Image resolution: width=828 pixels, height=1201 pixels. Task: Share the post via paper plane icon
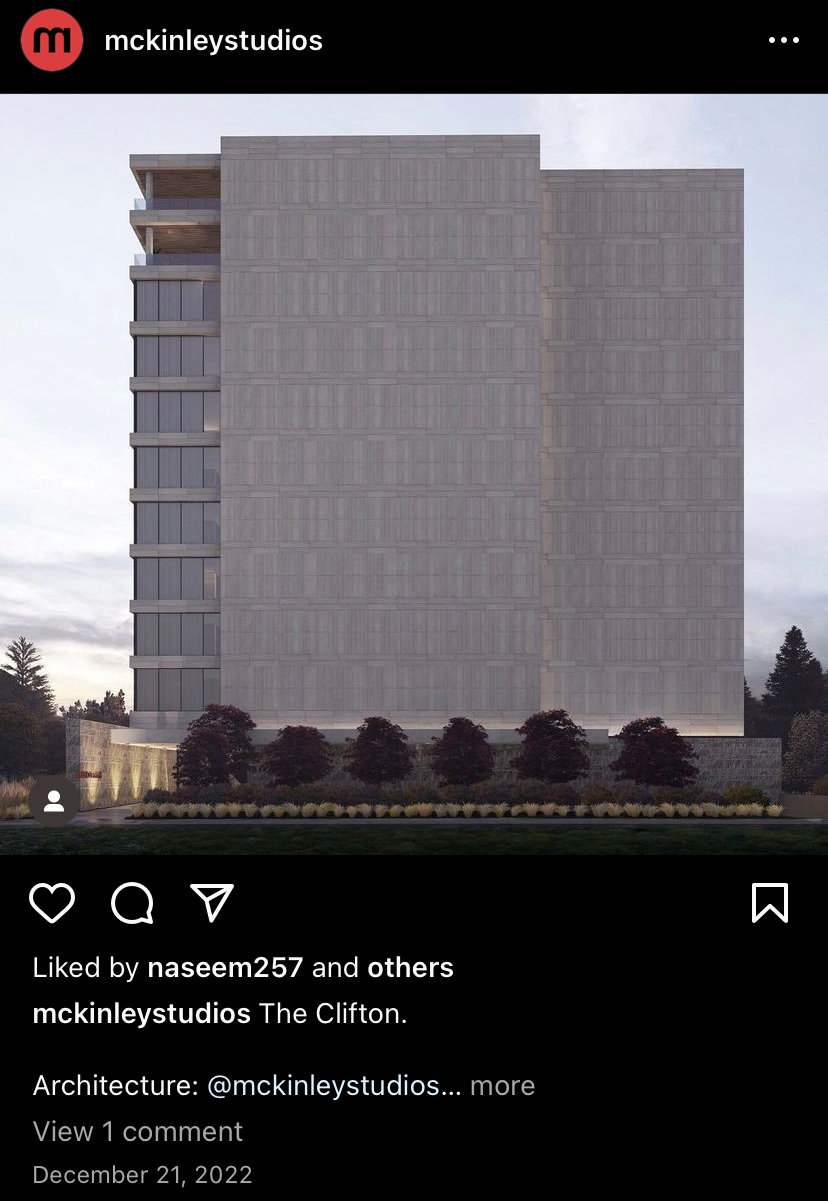[212, 902]
